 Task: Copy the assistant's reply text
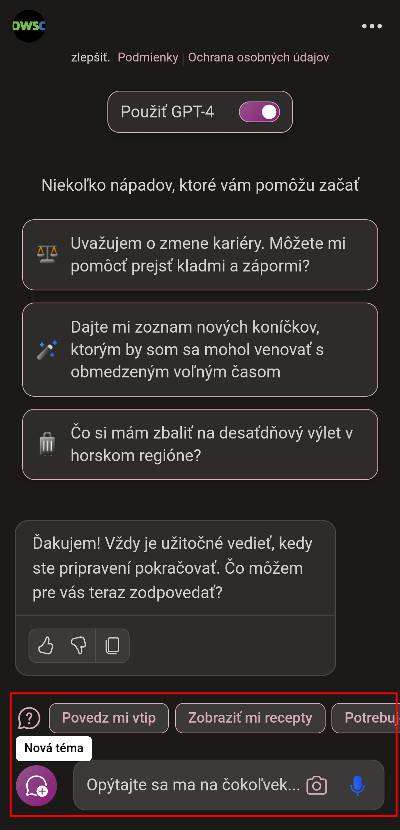(112, 646)
